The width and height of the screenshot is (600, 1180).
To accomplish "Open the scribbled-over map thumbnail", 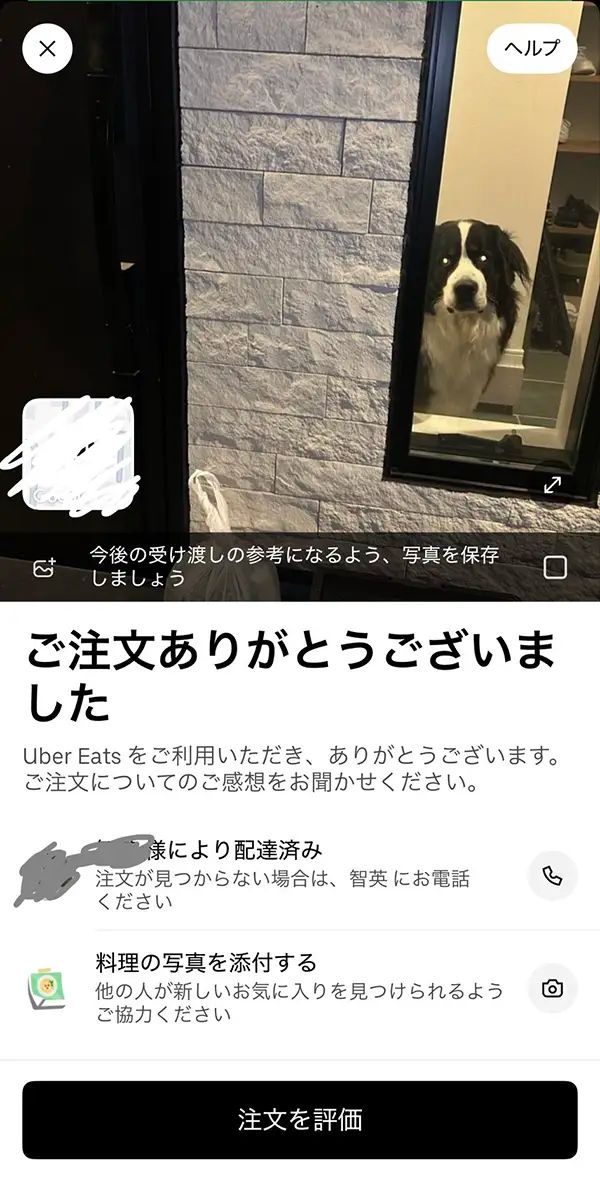I will point(78,455).
